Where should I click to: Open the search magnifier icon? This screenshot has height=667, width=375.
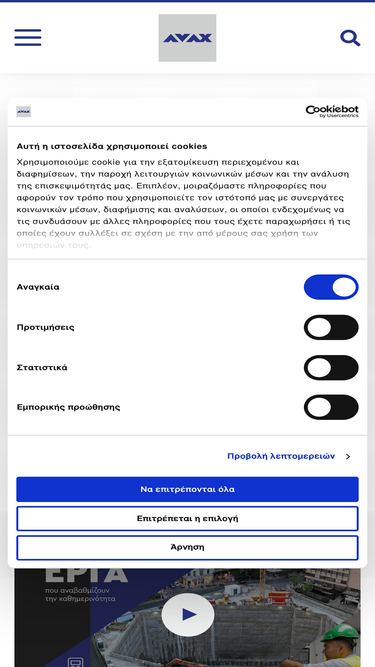pos(350,38)
